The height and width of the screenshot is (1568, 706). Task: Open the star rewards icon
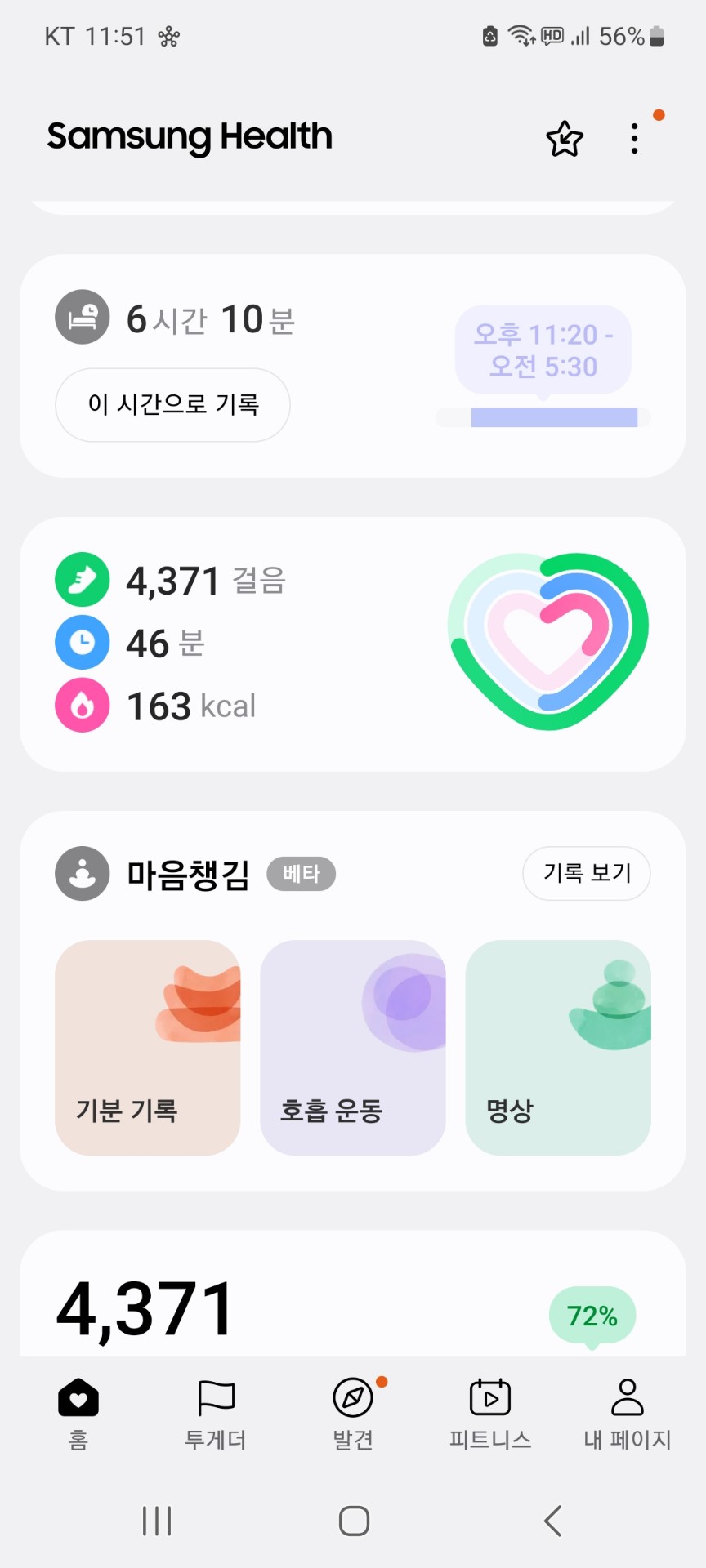tap(564, 139)
